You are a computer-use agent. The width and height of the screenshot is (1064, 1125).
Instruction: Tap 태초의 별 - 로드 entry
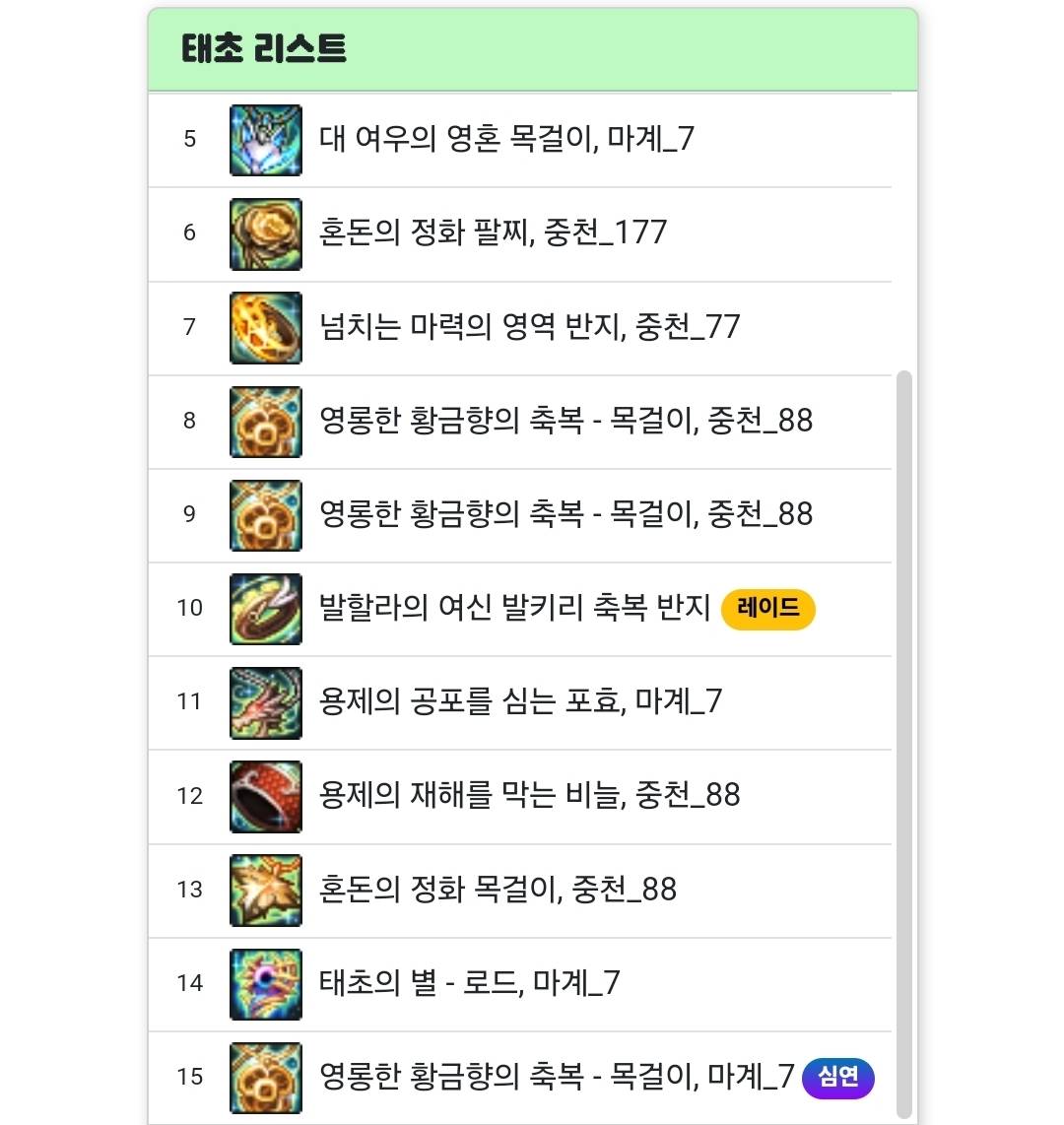[x=469, y=983]
